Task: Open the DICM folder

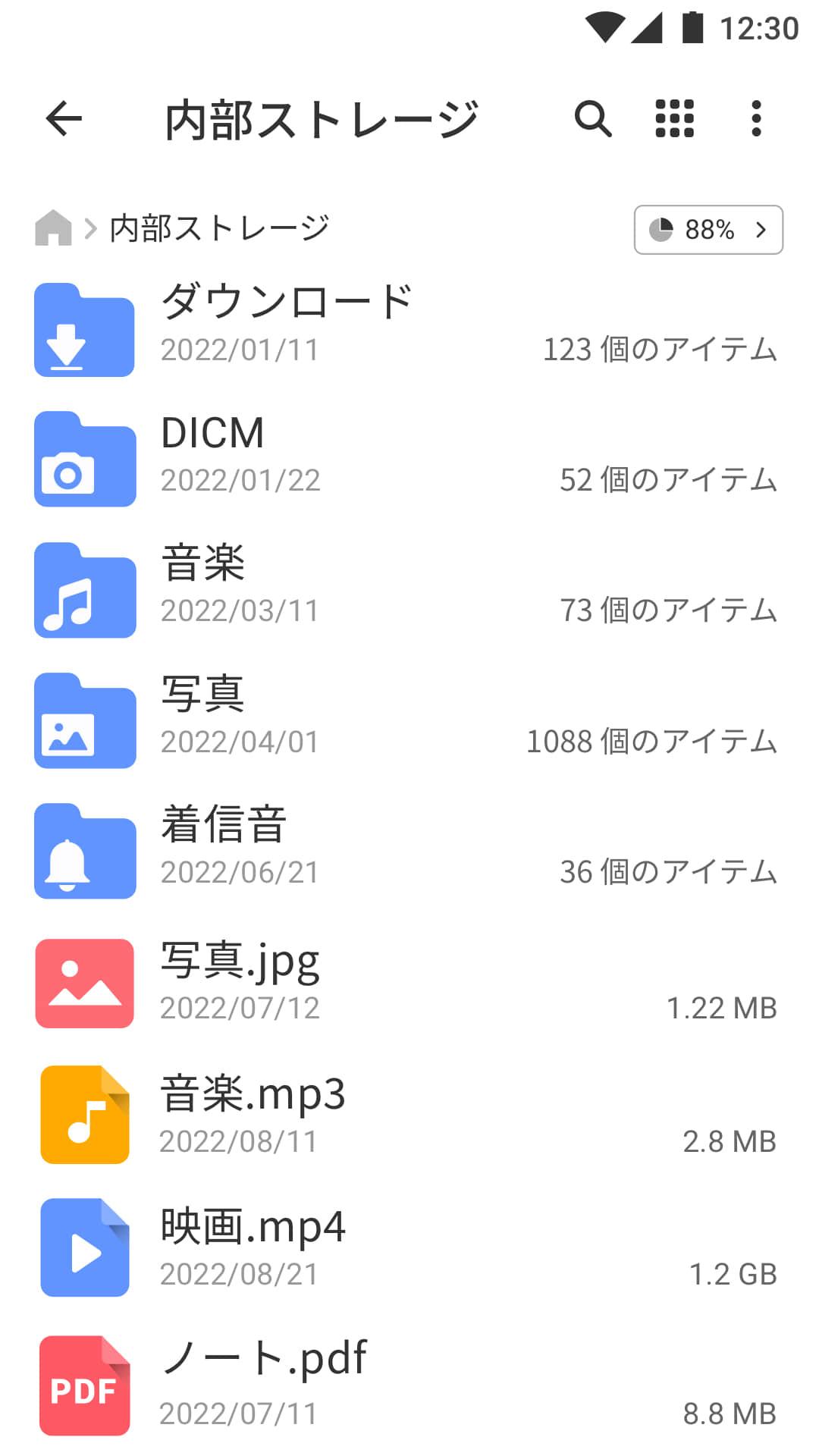Action: click(409, 460)
